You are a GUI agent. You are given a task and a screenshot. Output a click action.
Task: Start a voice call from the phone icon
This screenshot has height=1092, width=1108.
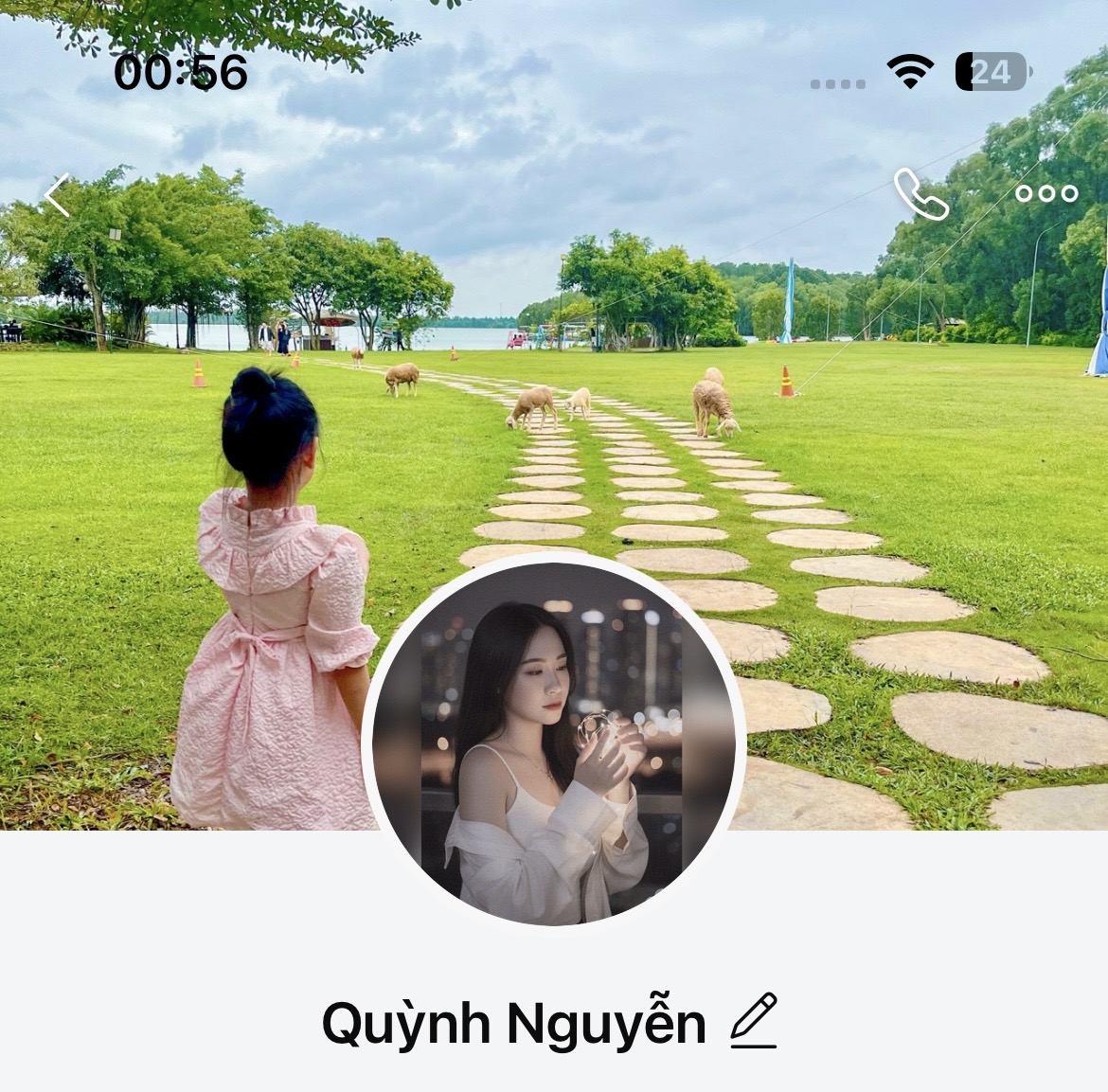[920, 194]
